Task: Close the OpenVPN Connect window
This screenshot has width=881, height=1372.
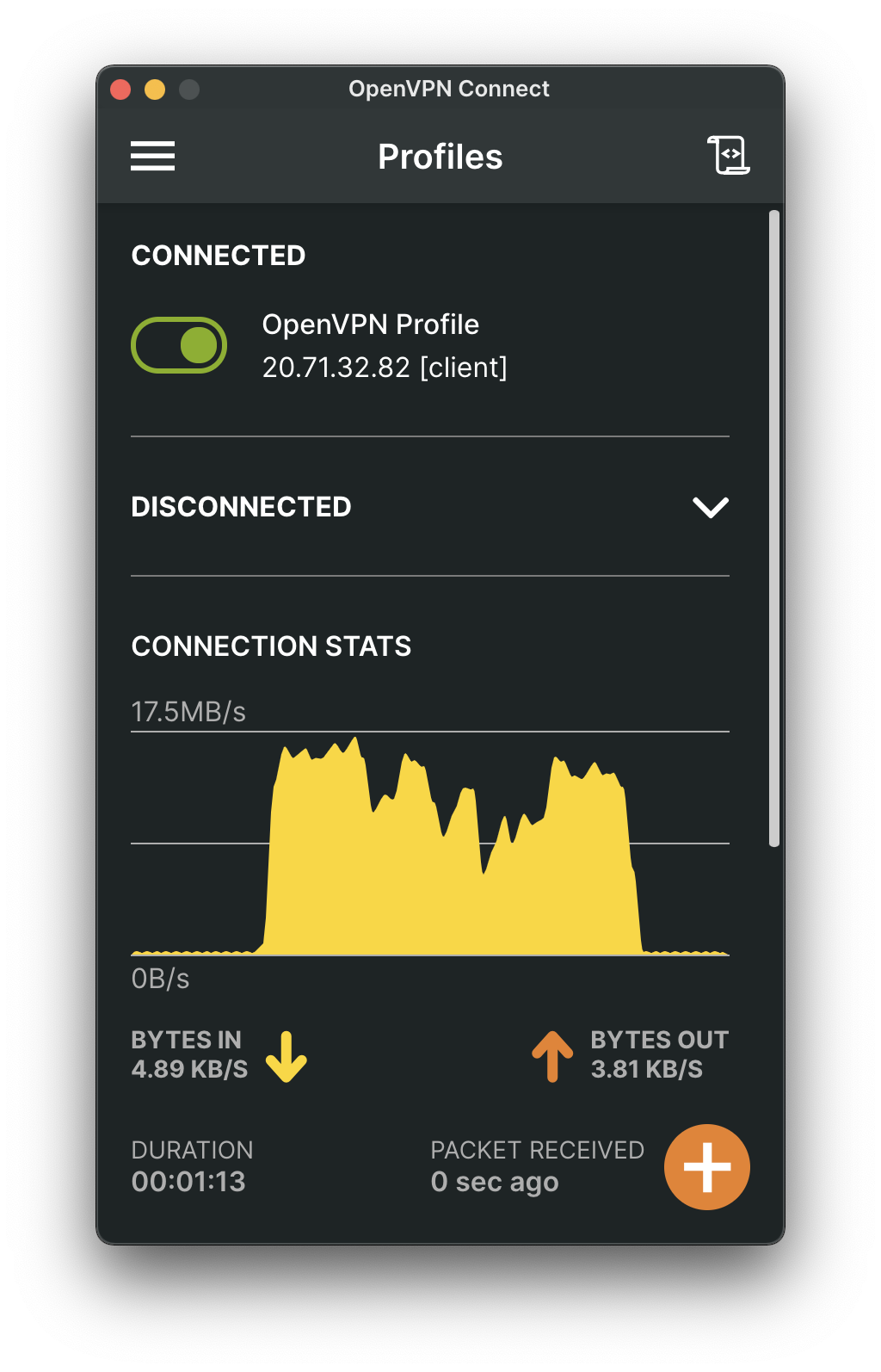Action: (x=120, y=90)
